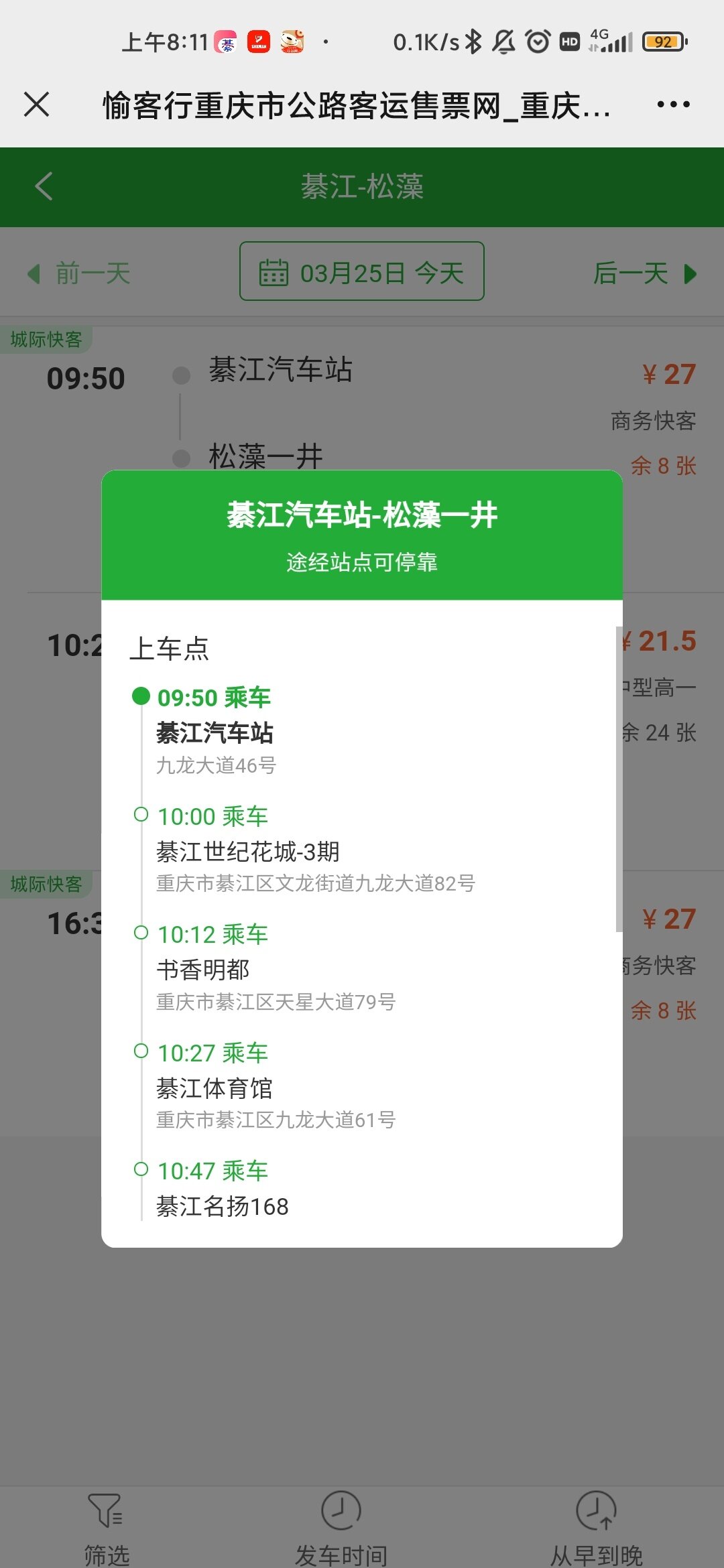Open the three-dot overflow menu
Screen dimensions: 724x1568
[x=673, y=105]
